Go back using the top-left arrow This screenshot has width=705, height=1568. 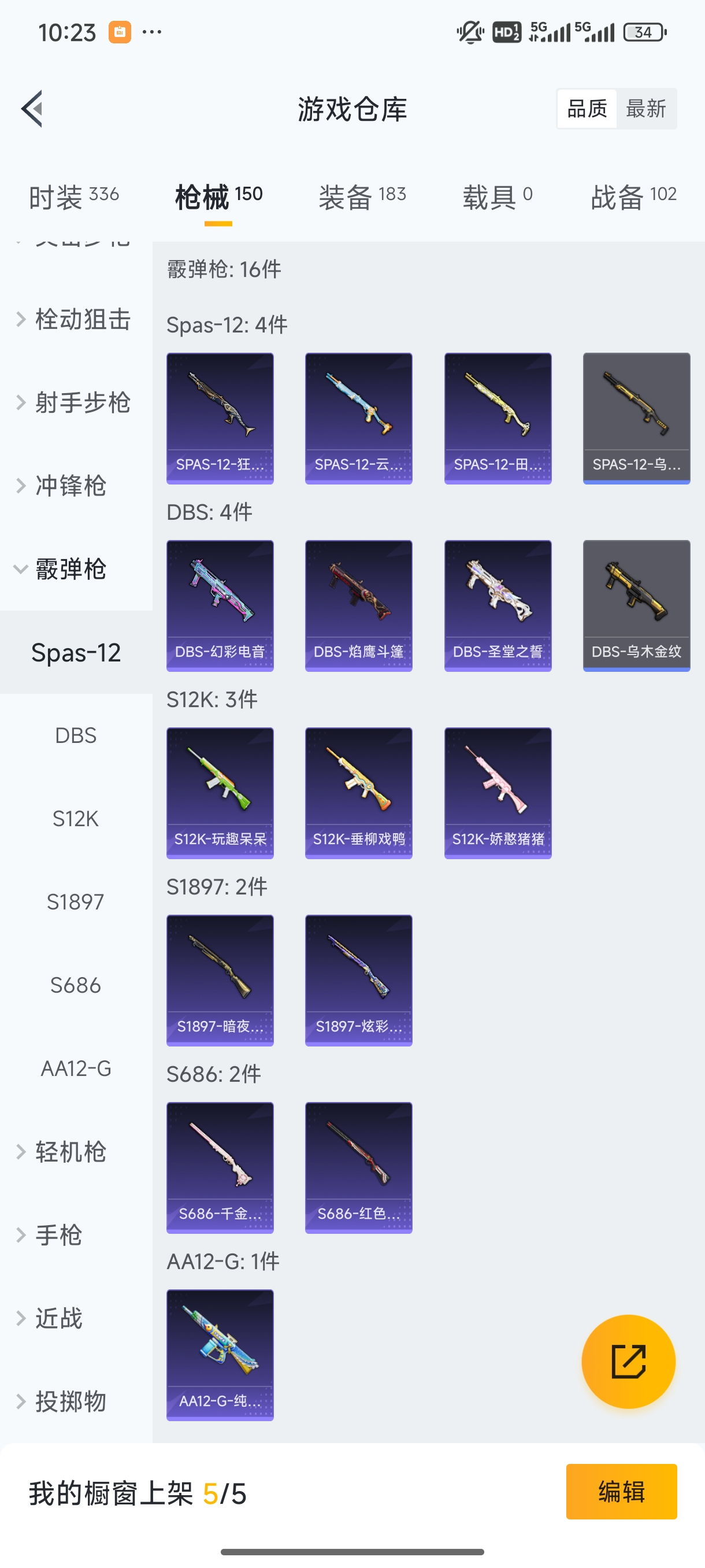click(33, 109)
